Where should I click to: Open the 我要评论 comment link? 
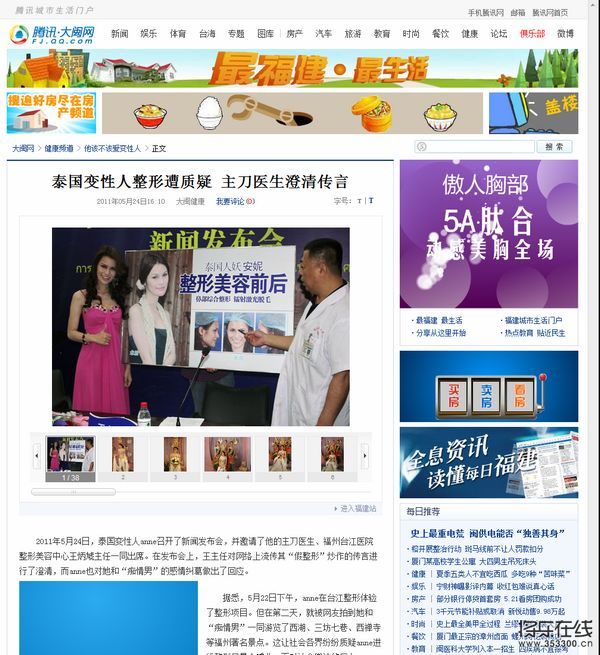pos(233,201)
